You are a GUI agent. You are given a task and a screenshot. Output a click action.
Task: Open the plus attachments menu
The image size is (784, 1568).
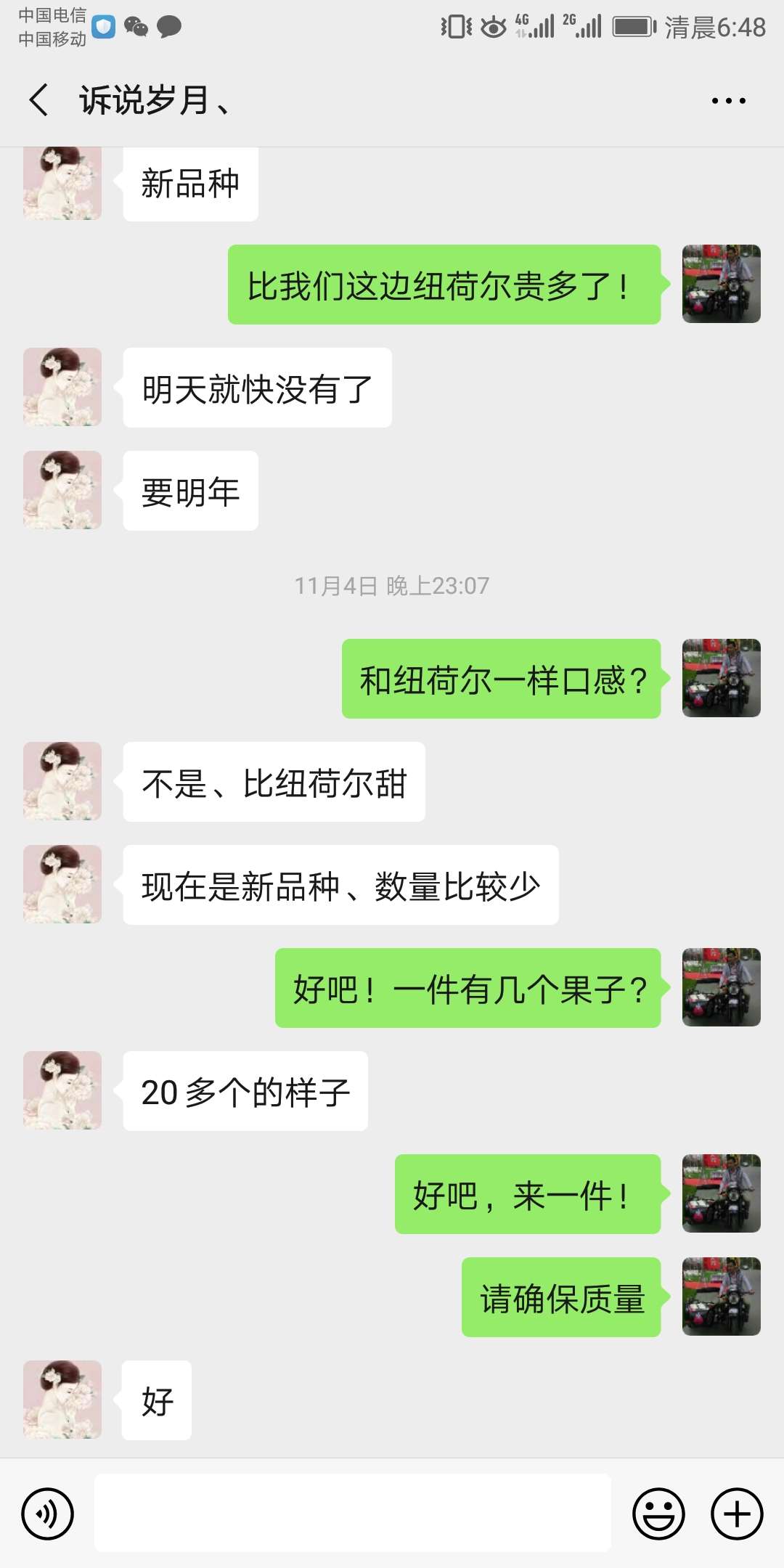pos(737,1514)
